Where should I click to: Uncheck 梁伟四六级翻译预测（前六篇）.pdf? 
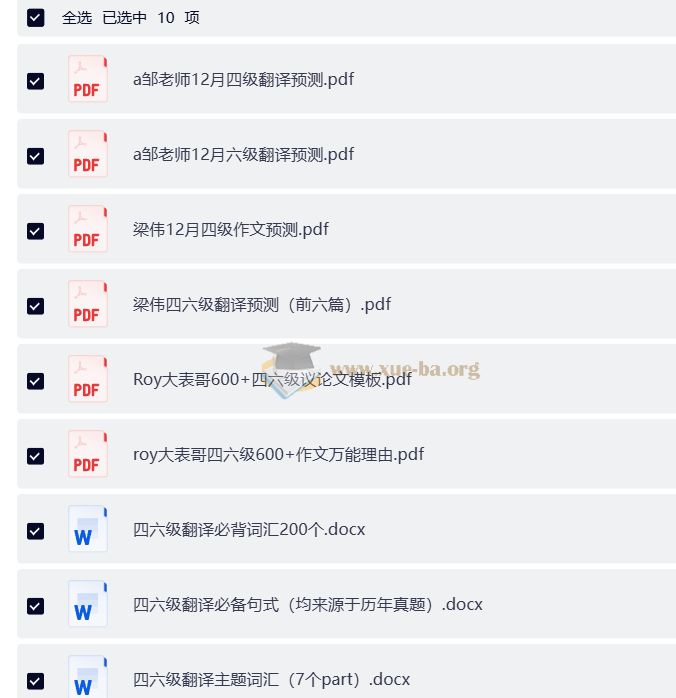pos(35,306)
